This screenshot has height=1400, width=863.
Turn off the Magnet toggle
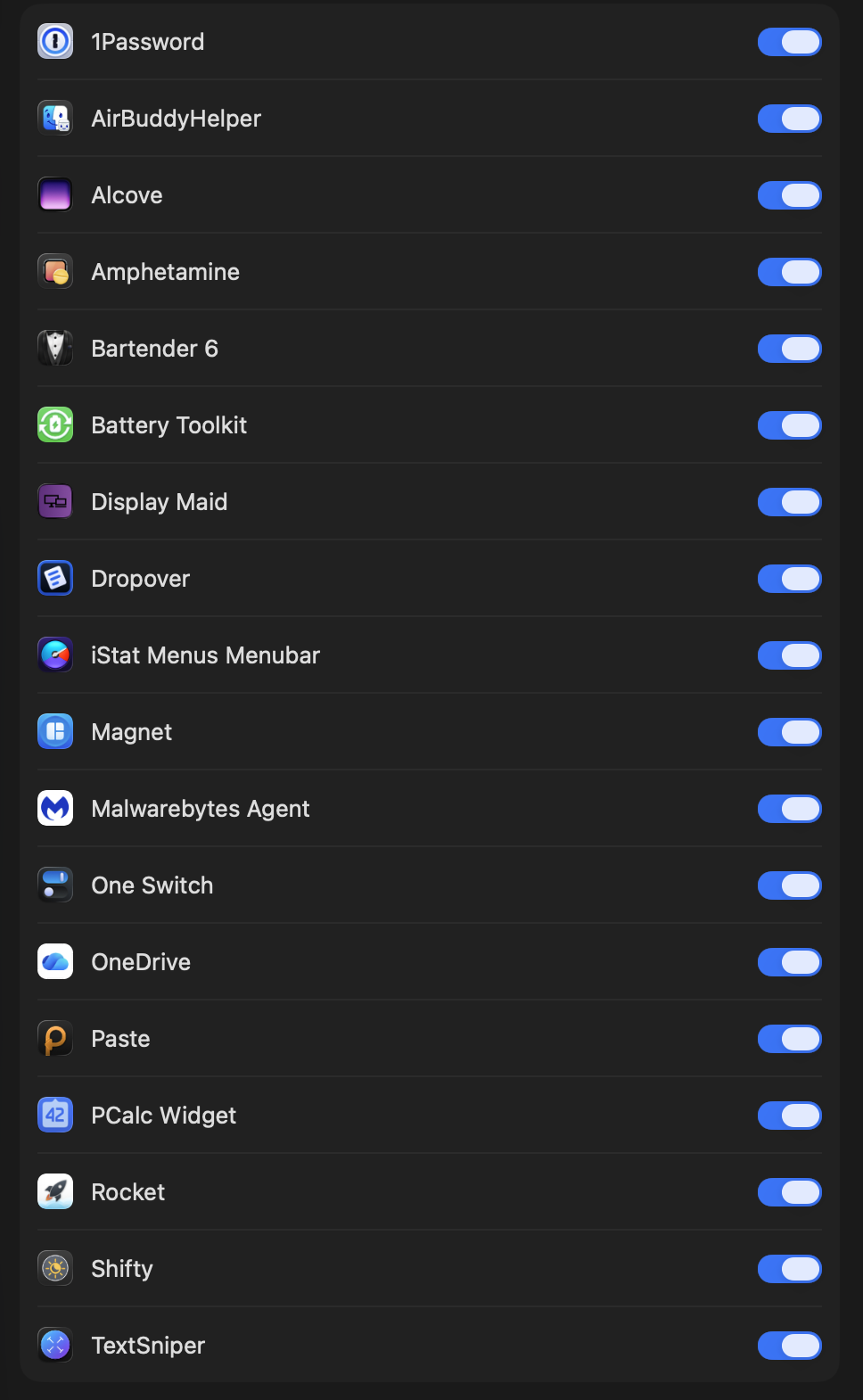pyautogui.click(x=789, y=732)
